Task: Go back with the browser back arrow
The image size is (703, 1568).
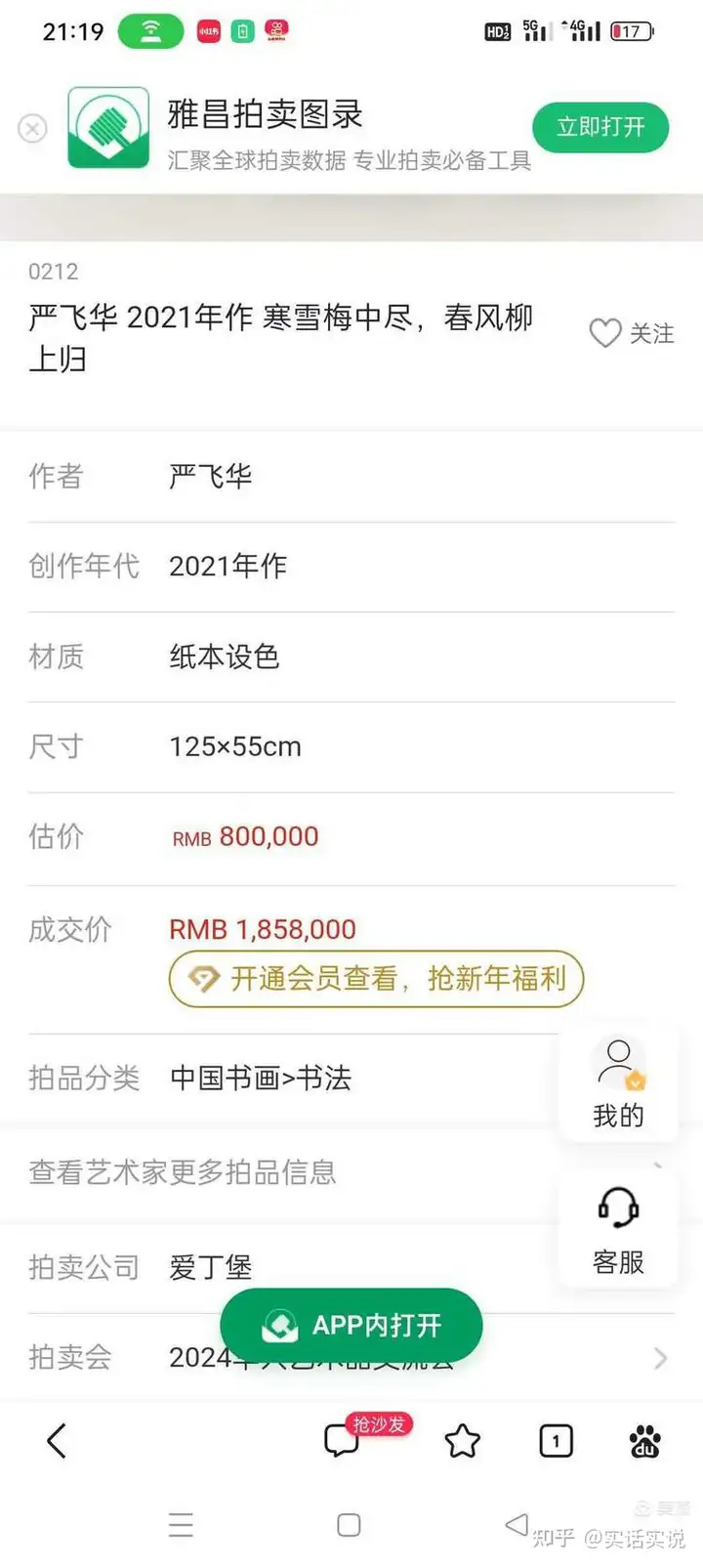Action: tap(57, 1440)
